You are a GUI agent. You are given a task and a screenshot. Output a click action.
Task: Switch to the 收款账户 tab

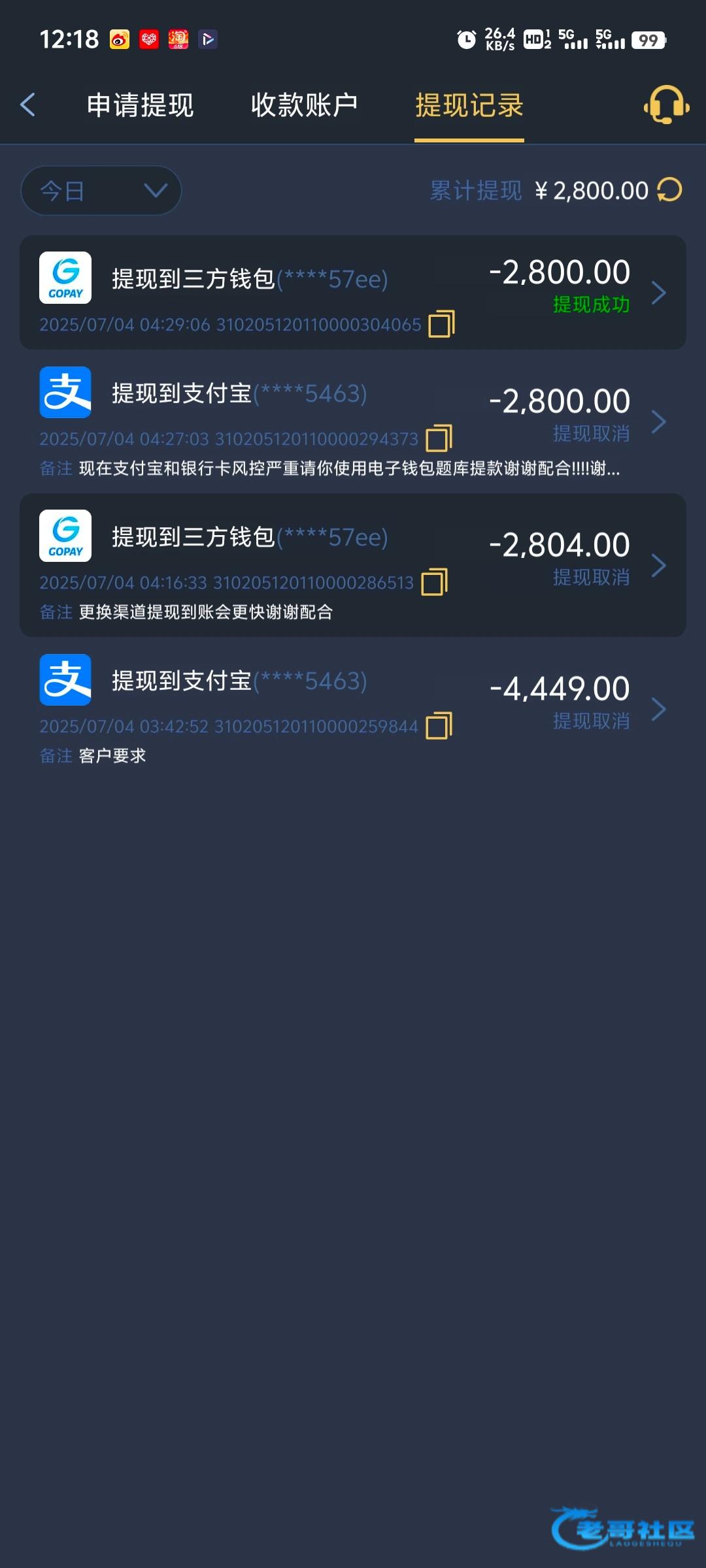pyautogui.click(x=305, y=105)
